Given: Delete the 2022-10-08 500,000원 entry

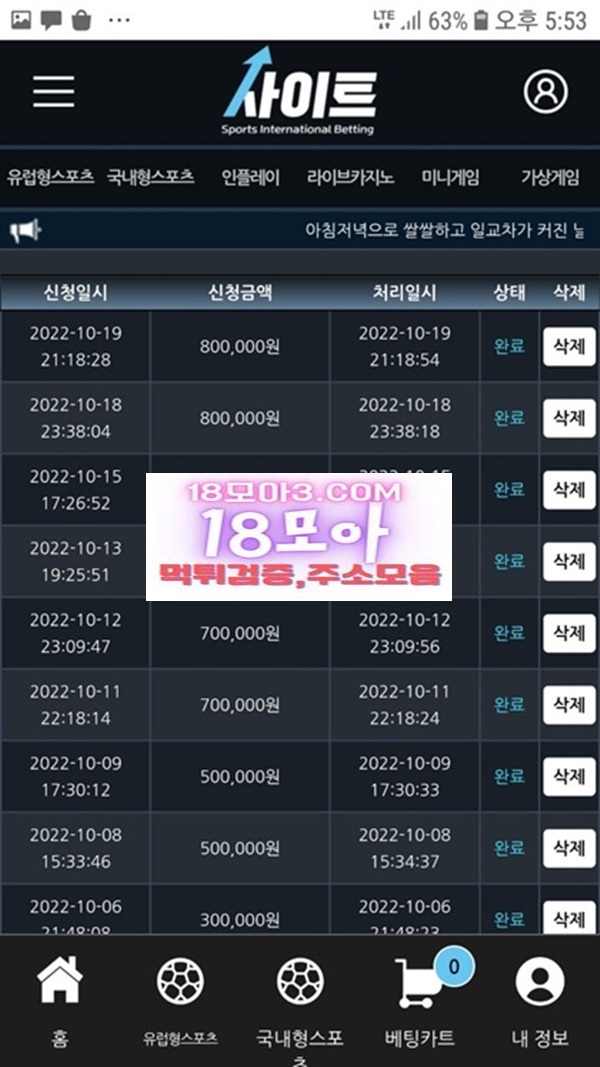Looking at the screenshot, I should pos(569,848).
